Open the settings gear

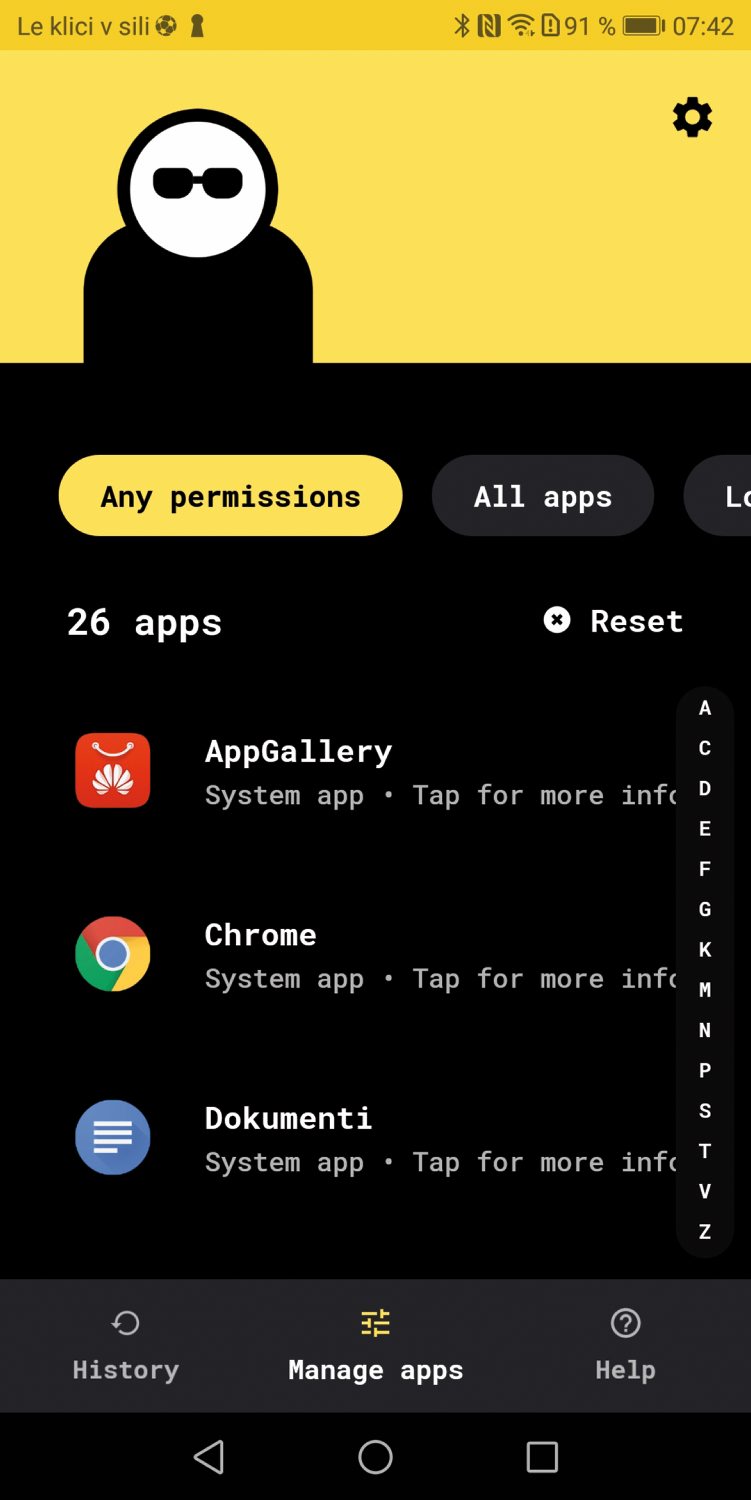click(692, 118)
